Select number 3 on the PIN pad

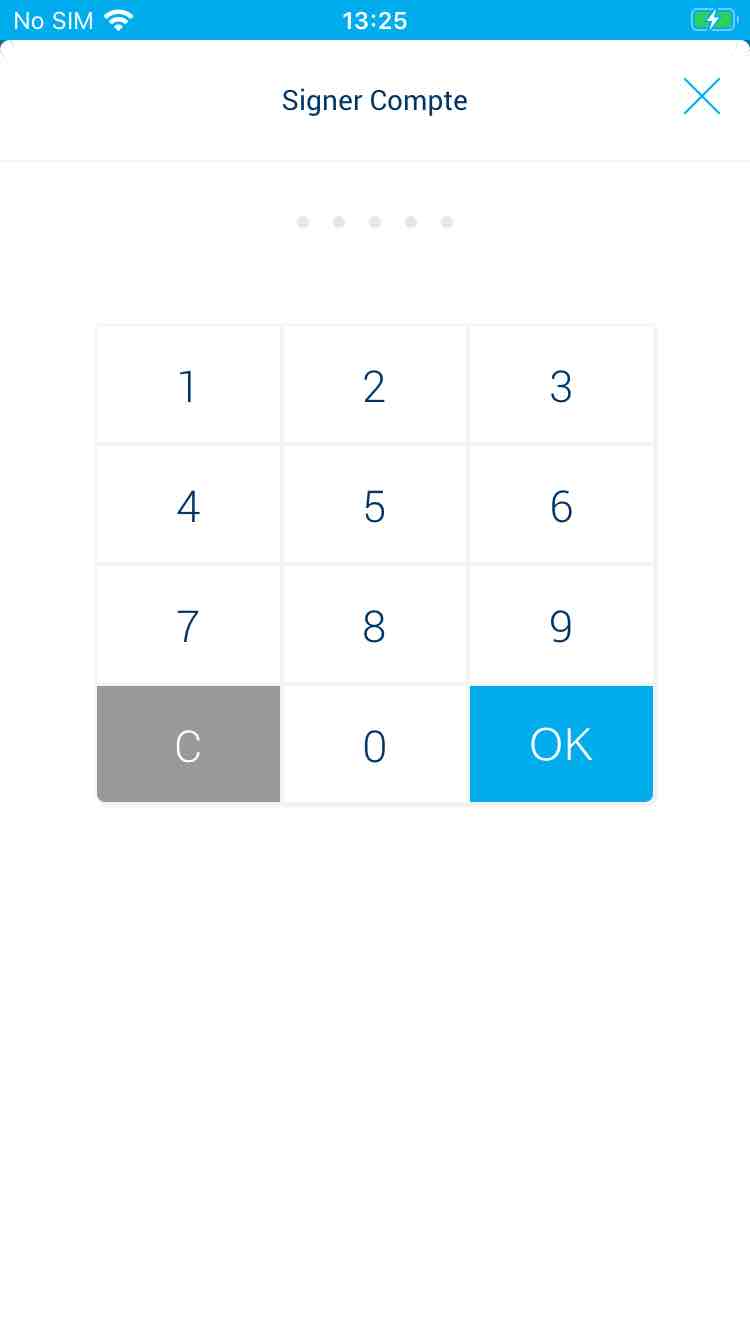[561, 385]
